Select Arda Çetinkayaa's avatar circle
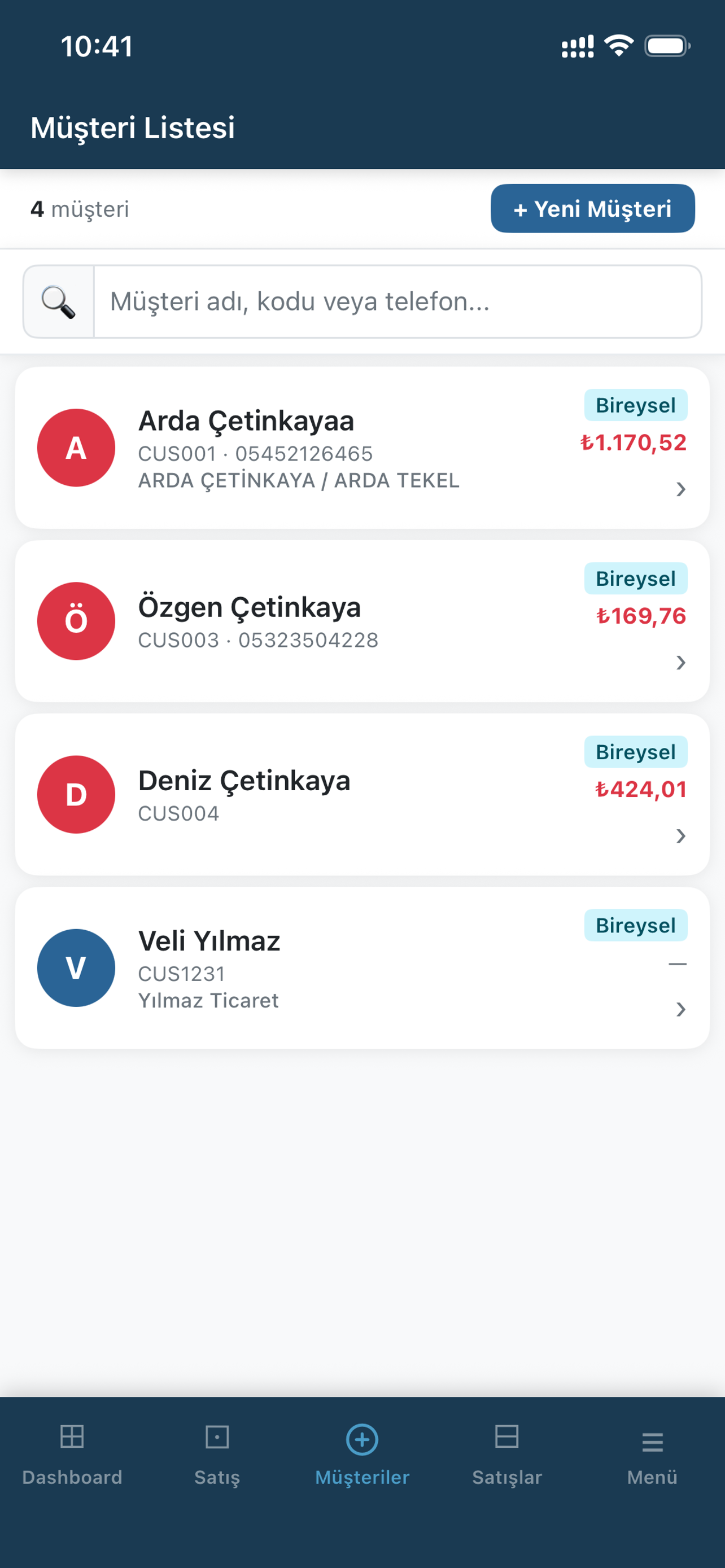 coord(76,448)
